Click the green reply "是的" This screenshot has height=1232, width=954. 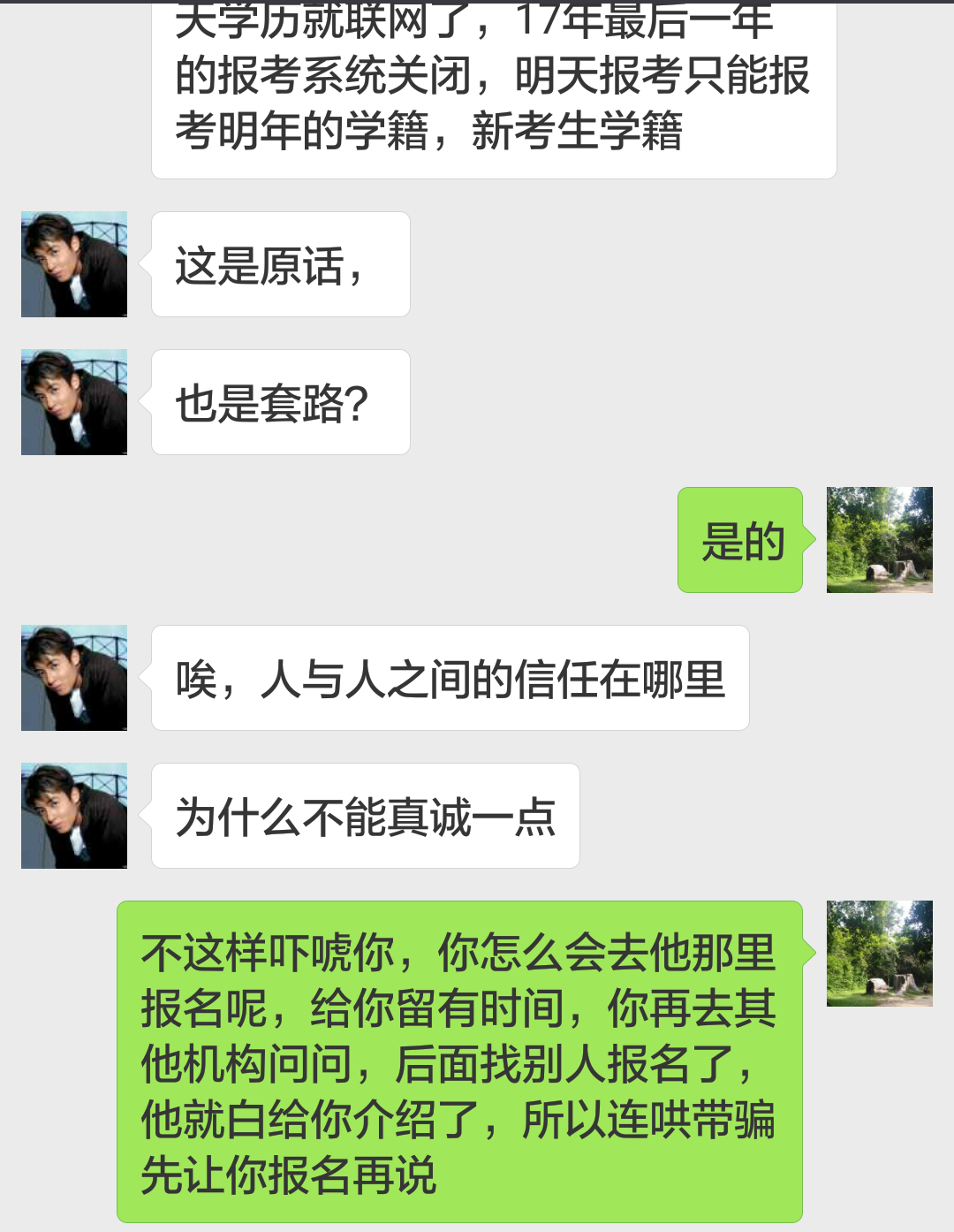tap(740, 541)
